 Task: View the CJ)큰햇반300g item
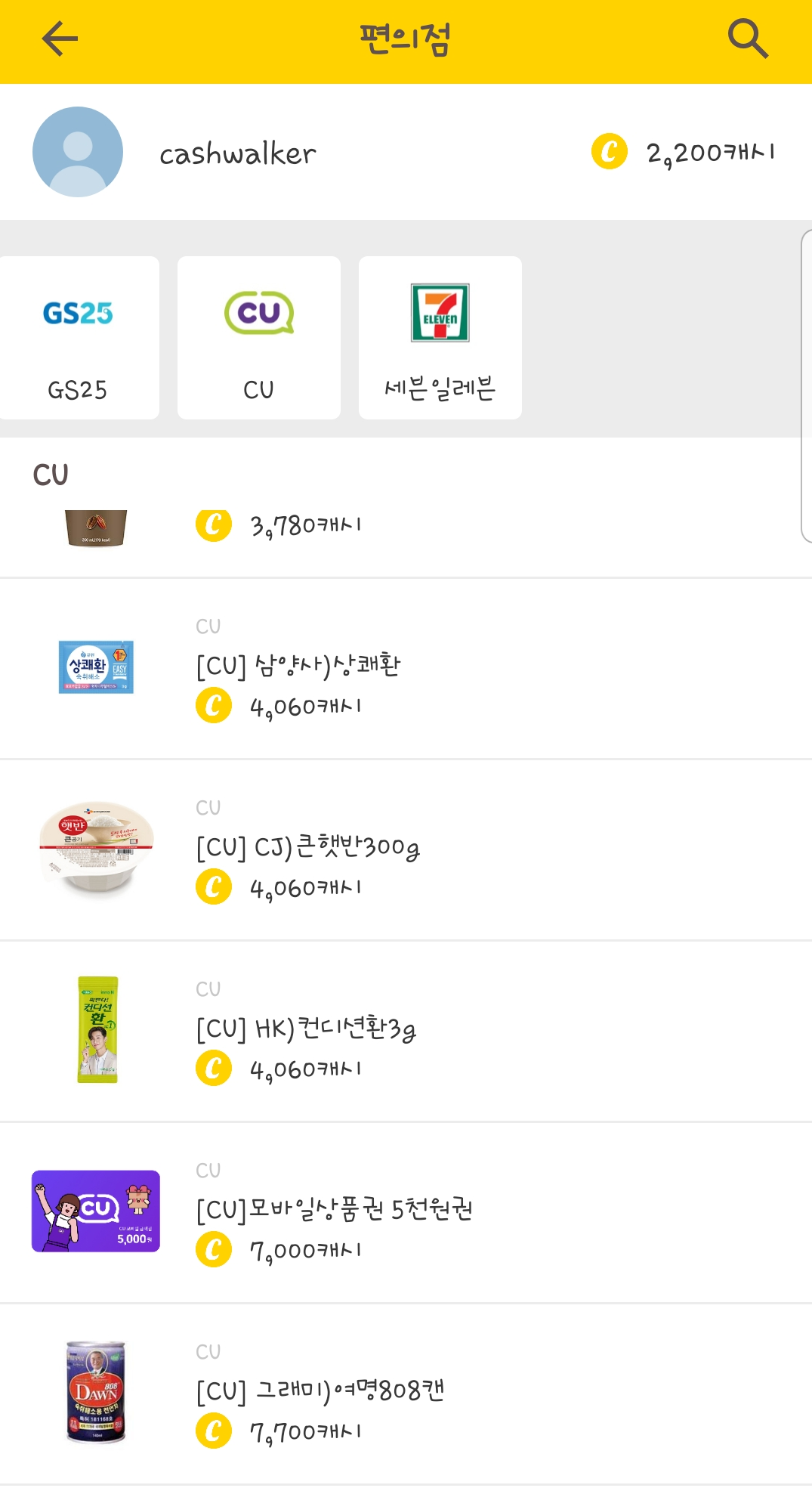point(406,850)
